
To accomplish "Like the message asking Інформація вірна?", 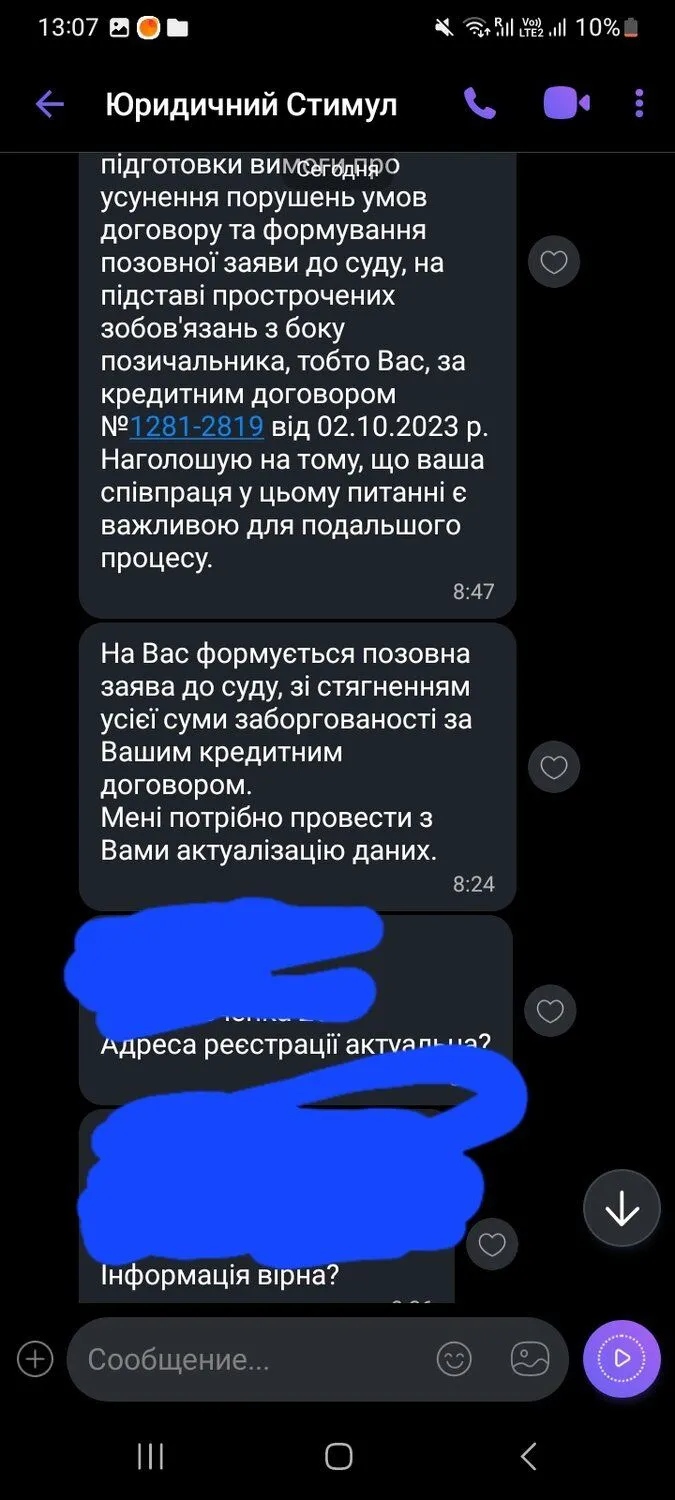I will click(x=492, y=1245).
